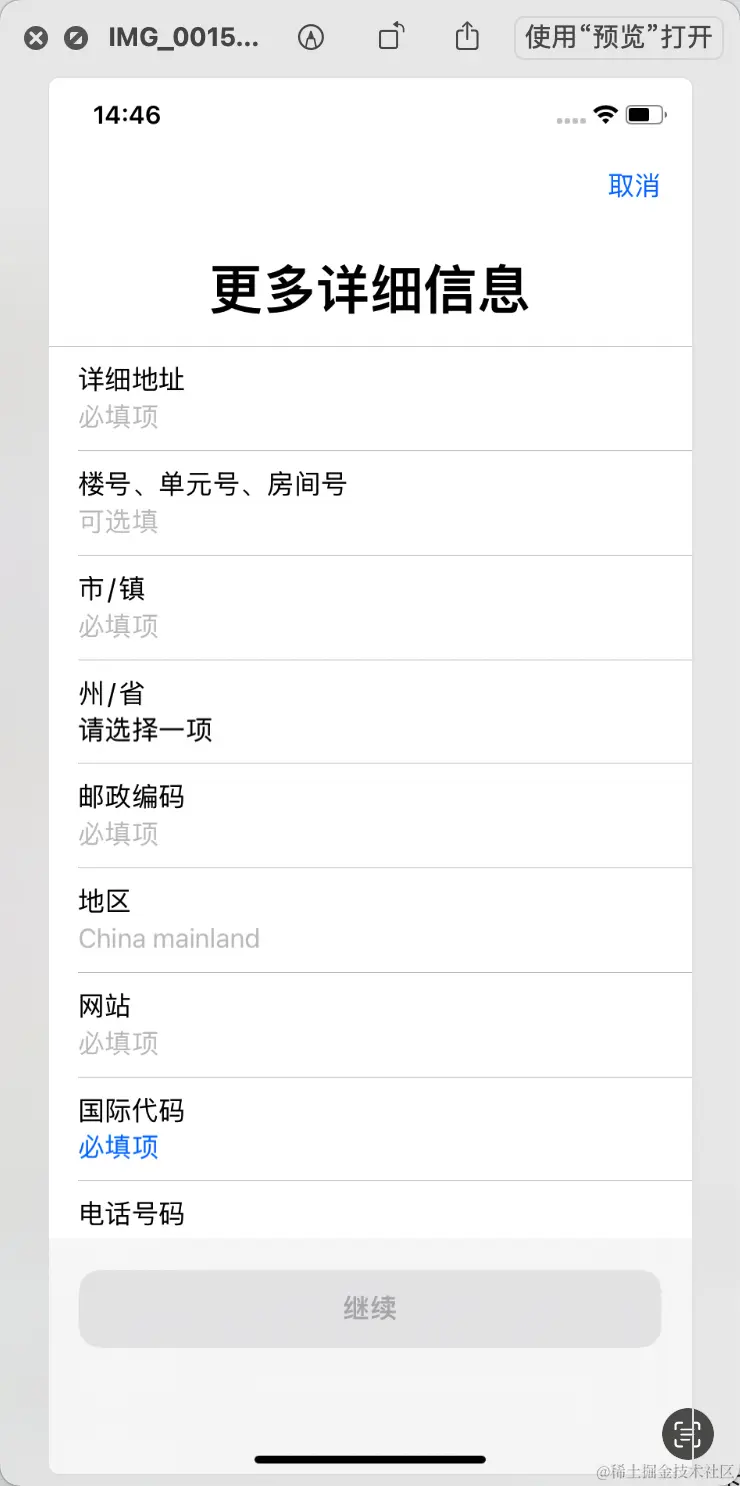Viewport: 740px width, 1486px height.
Task: 关闭快速查看窗口
Action: (x=36, y=38)
